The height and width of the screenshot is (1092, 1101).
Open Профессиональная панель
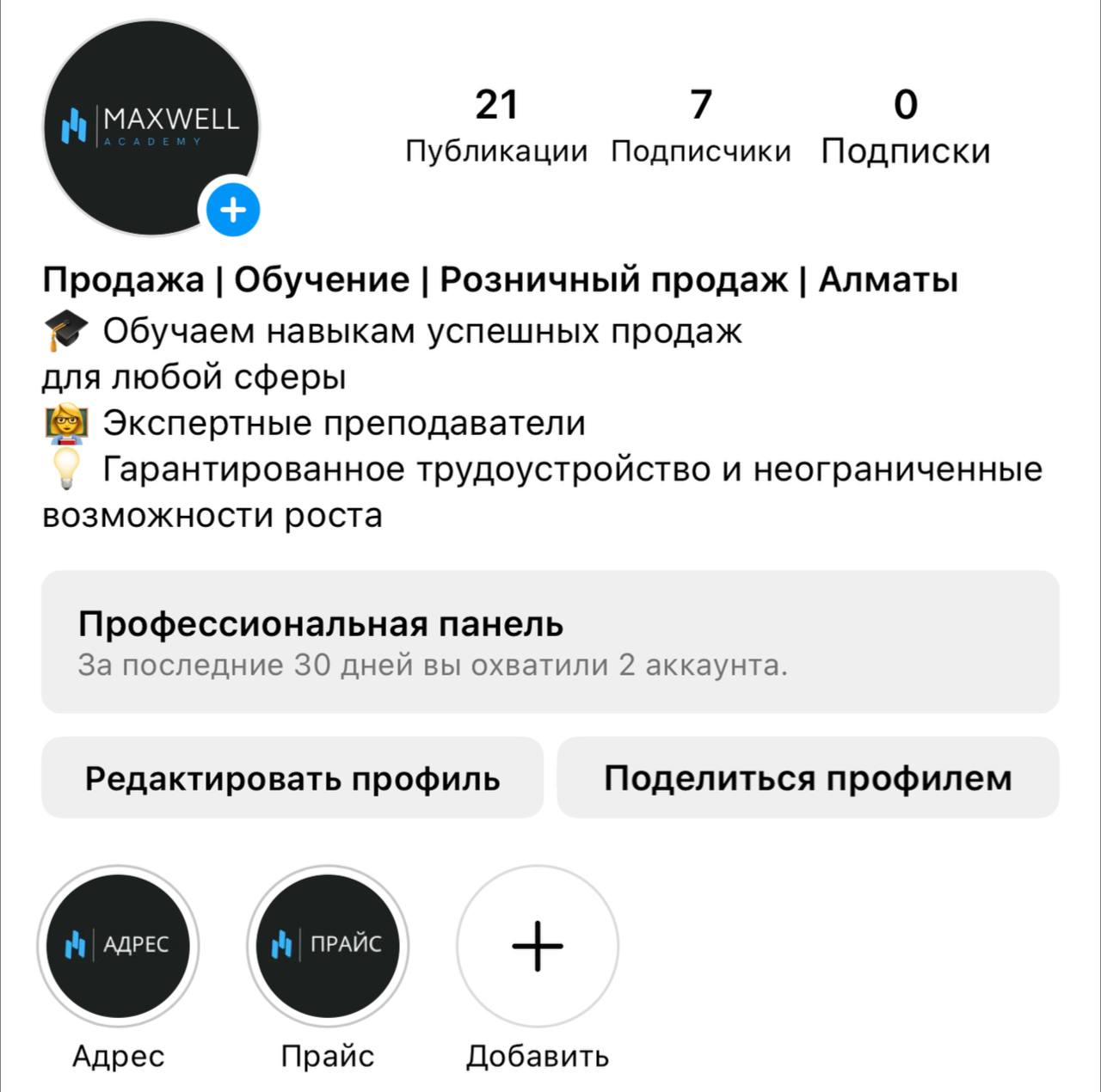coord(550,641)
